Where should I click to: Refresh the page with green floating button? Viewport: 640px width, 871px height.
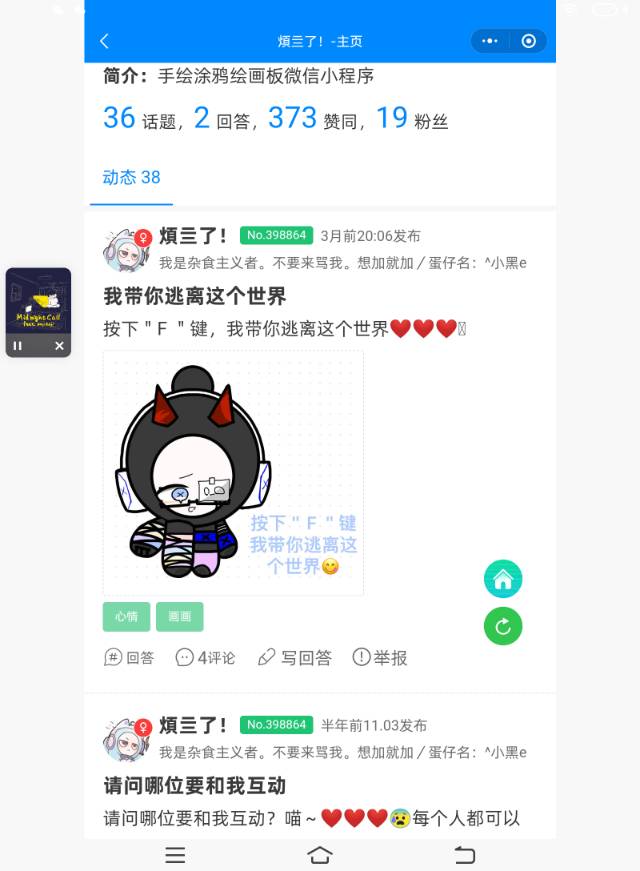pos(503,627)
